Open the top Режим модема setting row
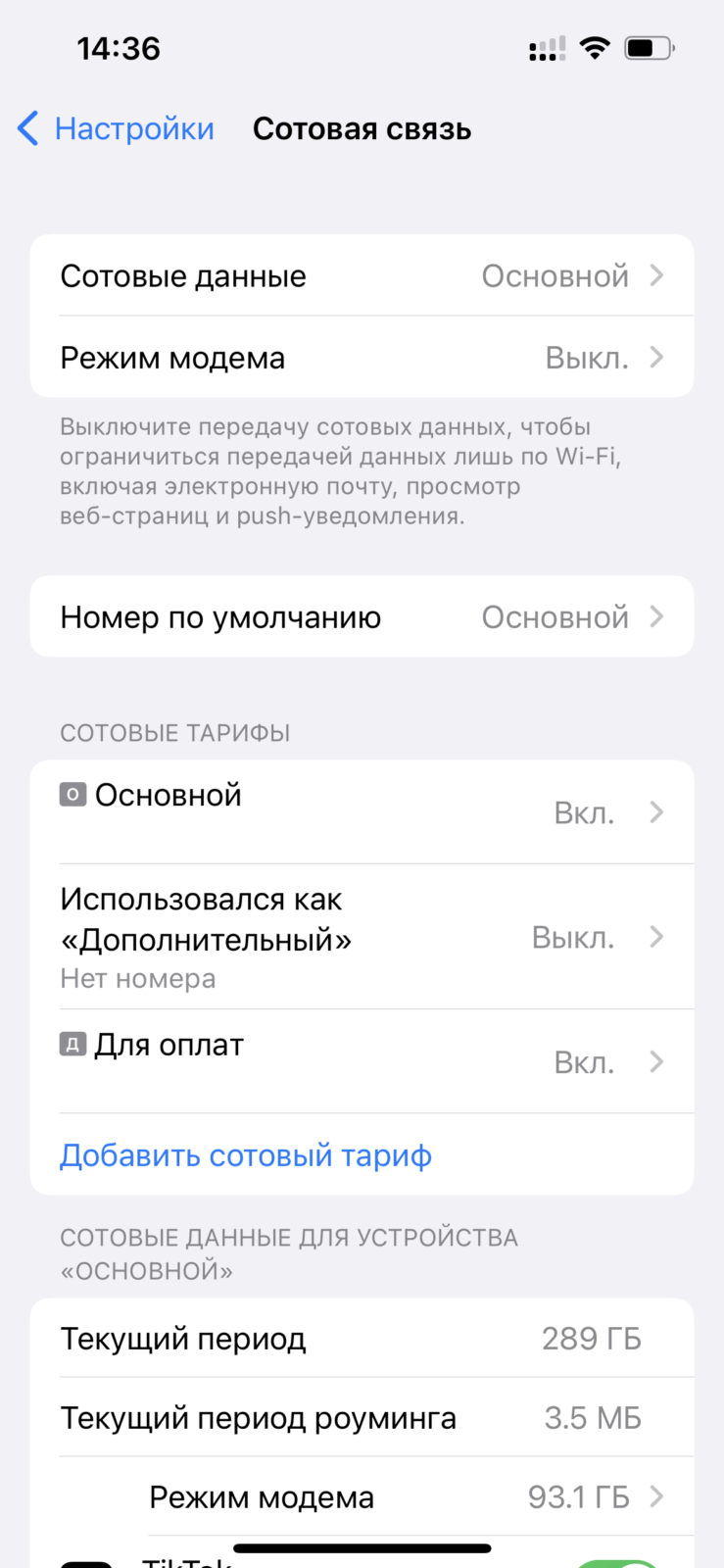 coord(362,357)
